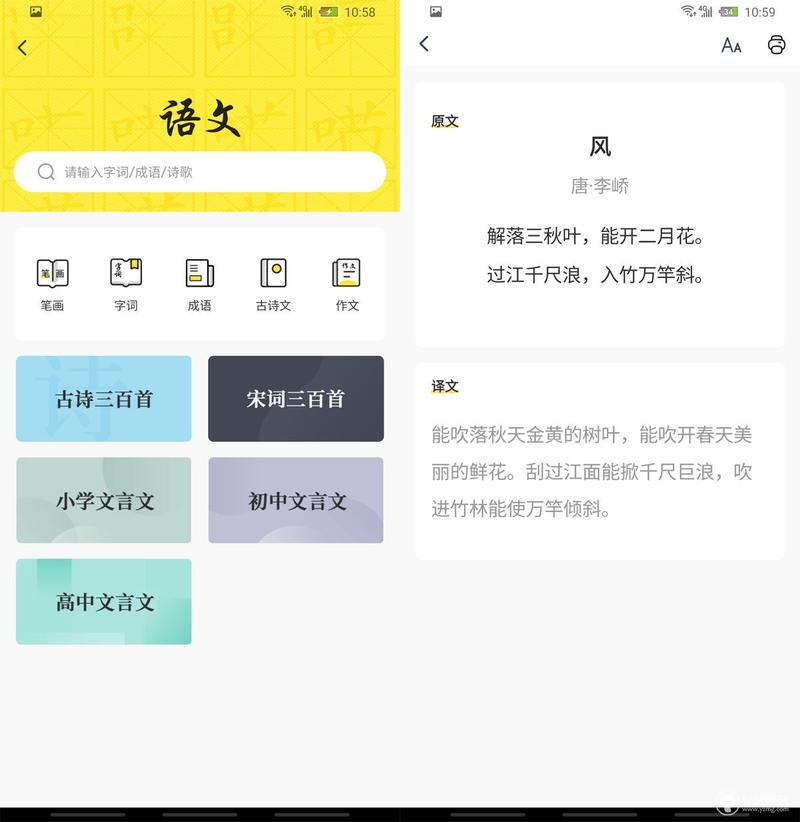The height and width of the screenshot is (822, 800).
Task: Open the 宋词三百首 card
Action: [296, 399]
